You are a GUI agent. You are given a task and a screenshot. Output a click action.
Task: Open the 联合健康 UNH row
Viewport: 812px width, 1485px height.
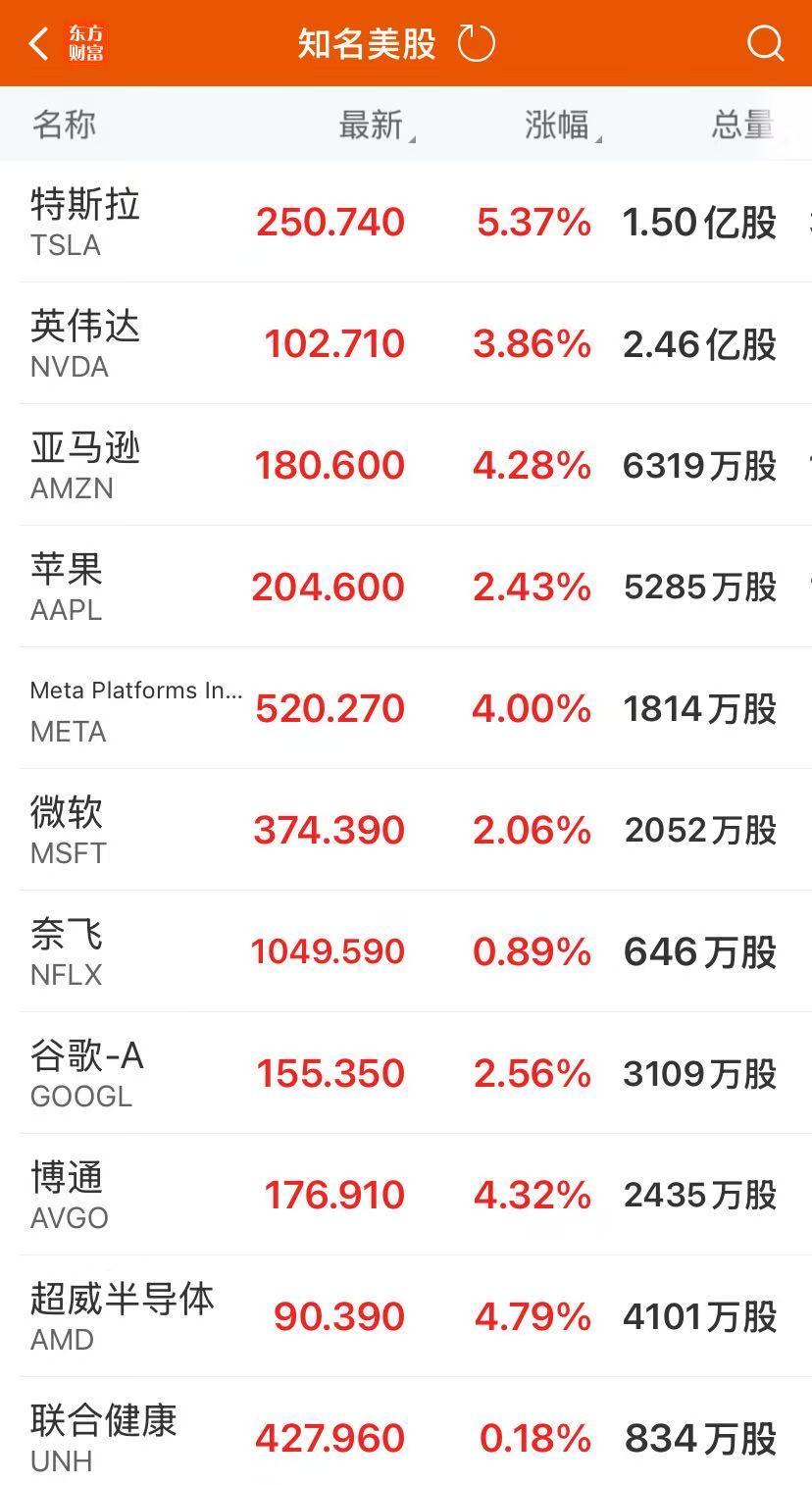[406, 1432]
